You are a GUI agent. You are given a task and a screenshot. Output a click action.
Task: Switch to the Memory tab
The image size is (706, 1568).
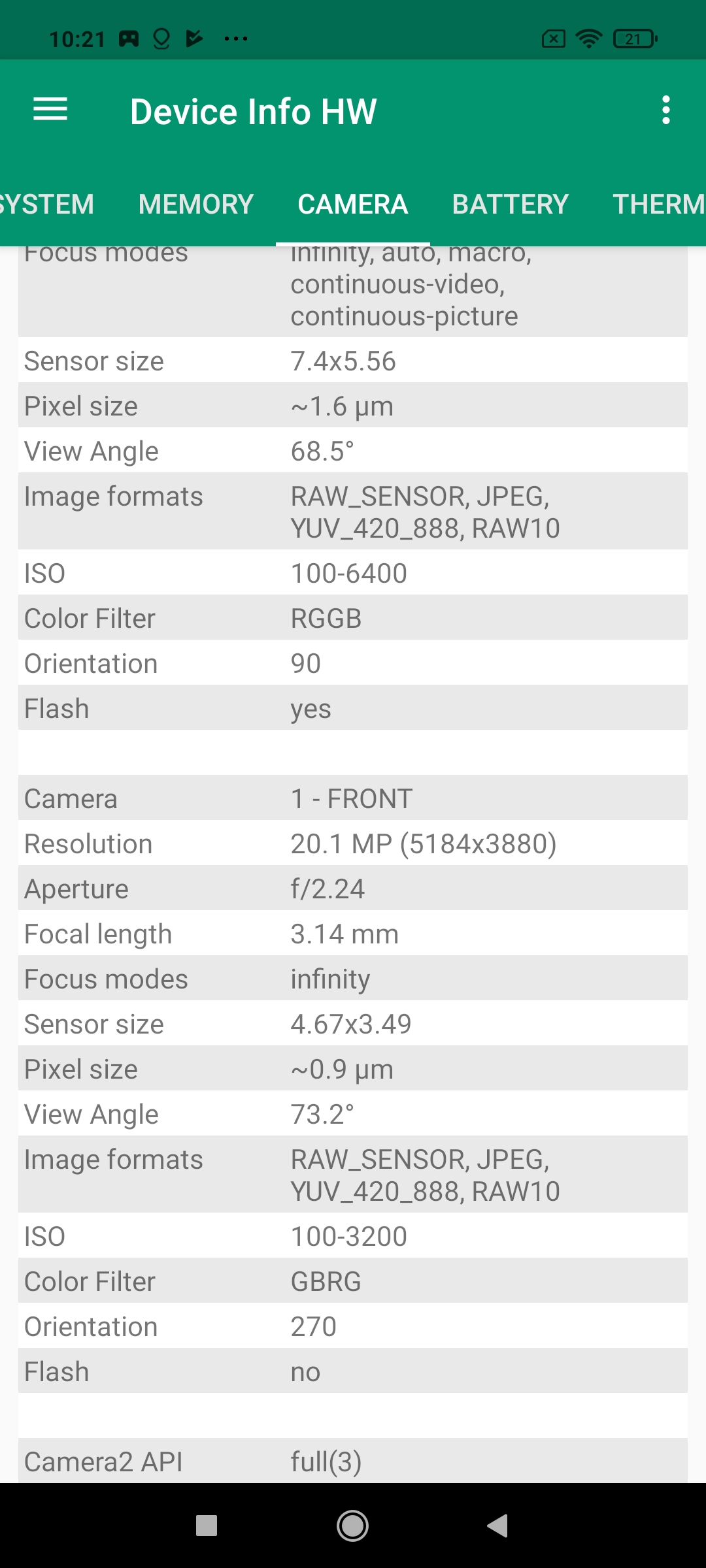pos(195,204)
